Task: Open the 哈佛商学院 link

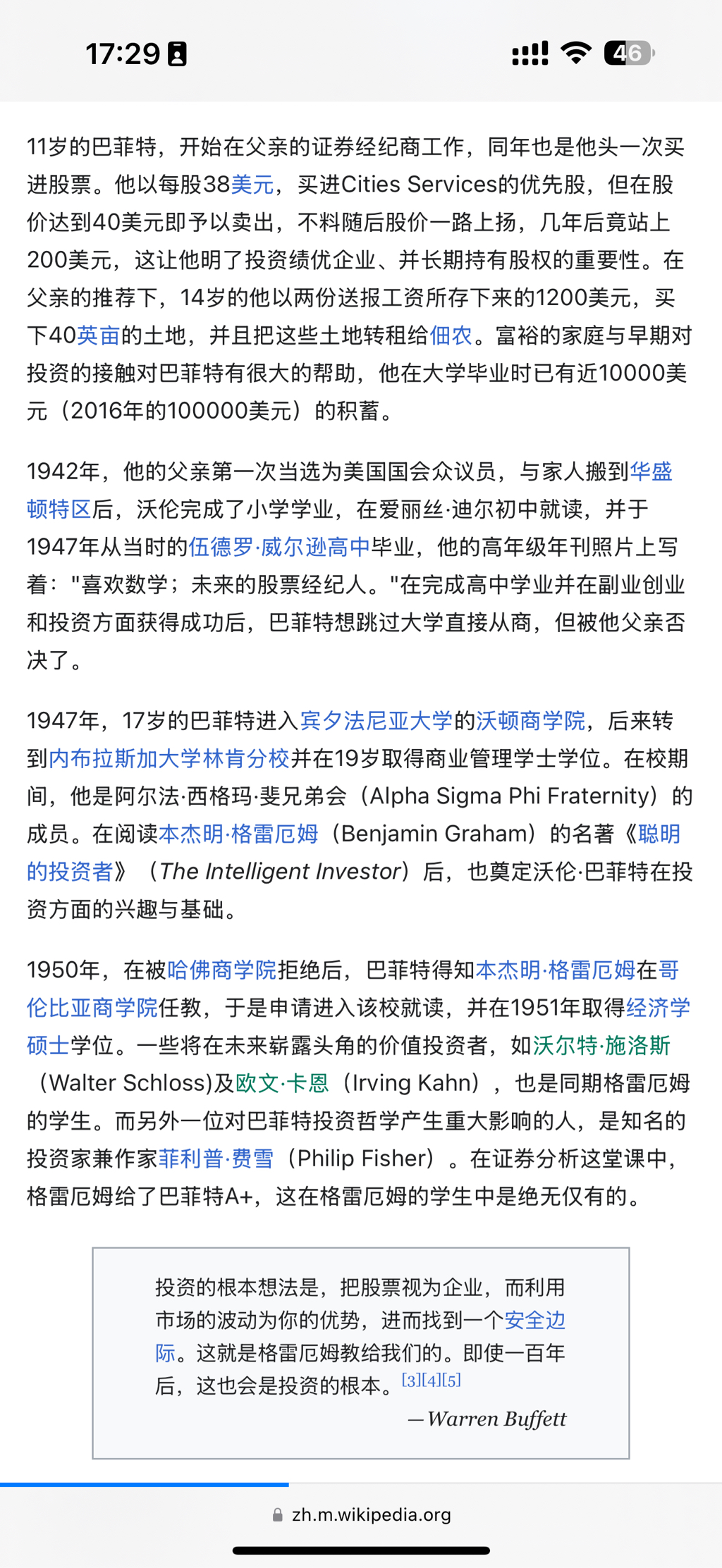Action: 222,970
